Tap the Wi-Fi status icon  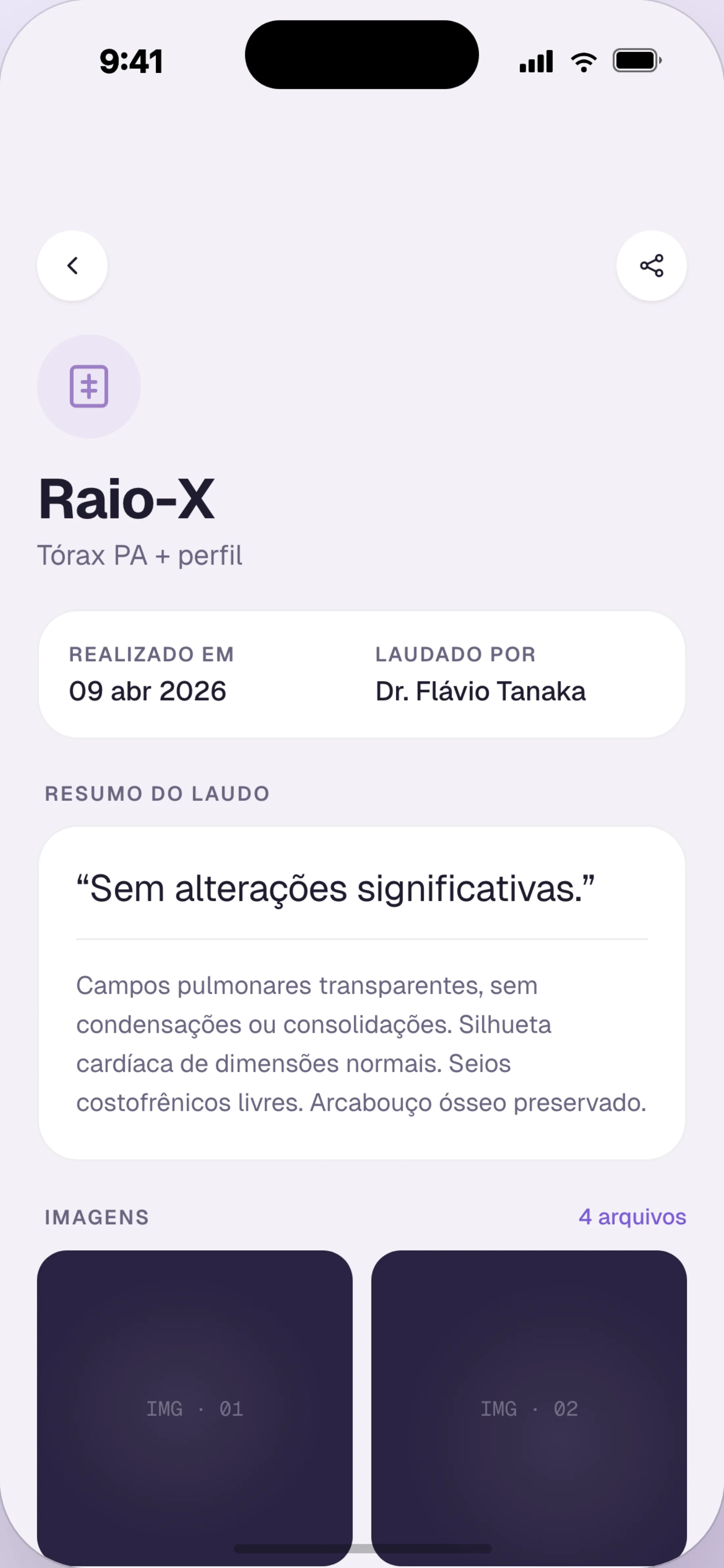coord(583,60)
